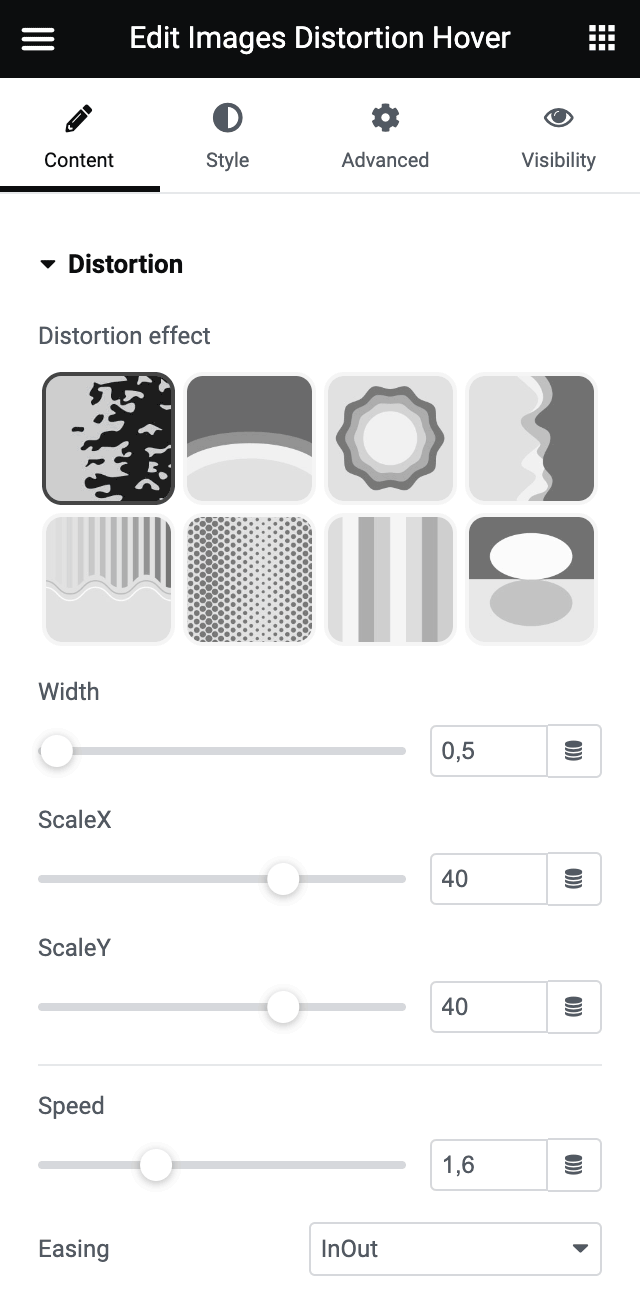Collapse the Distortion section
Image resolution: width=640 pixels, height=1304 pixels.
(110, 264)
